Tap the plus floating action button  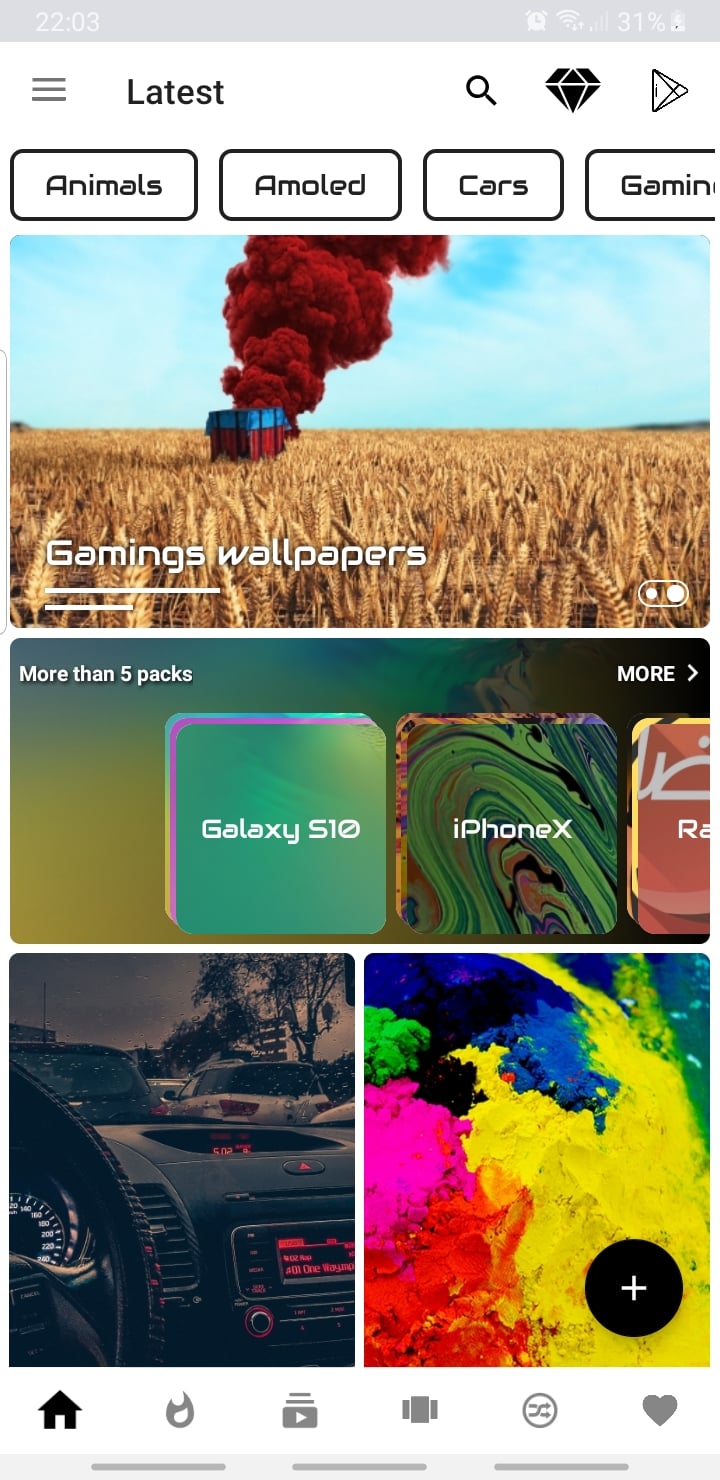[634, 1288]
